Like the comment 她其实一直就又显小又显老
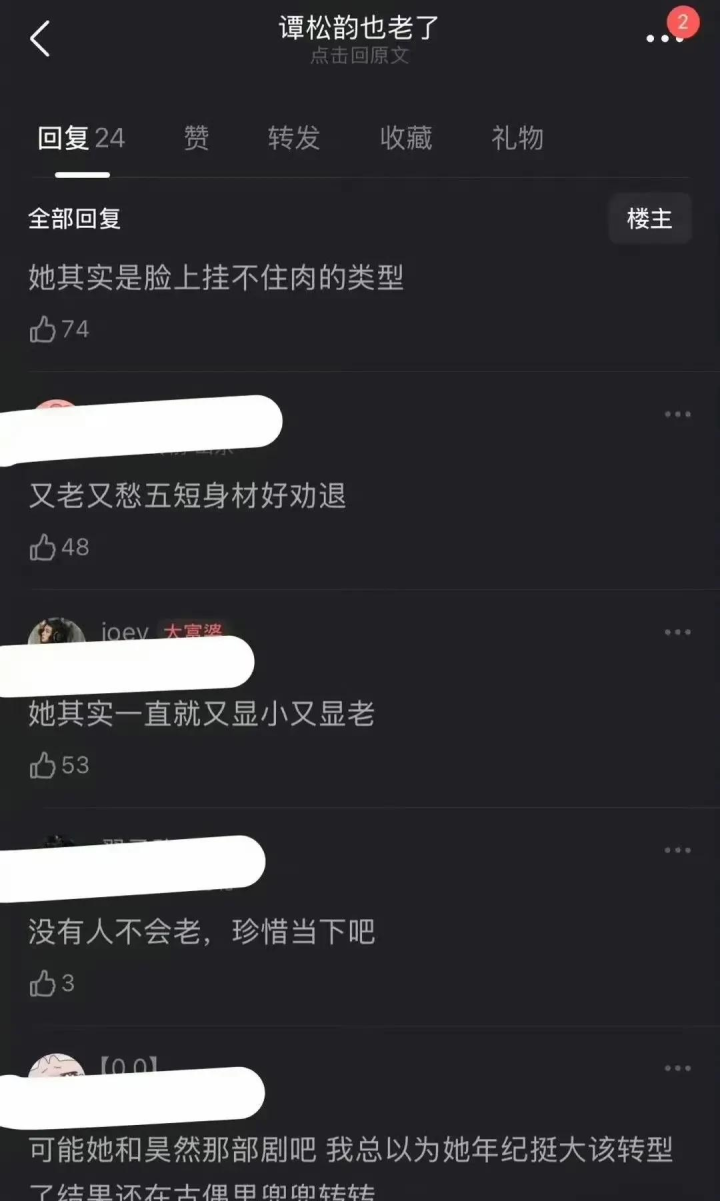The image size is (720, 1201). tap(59, 765)
